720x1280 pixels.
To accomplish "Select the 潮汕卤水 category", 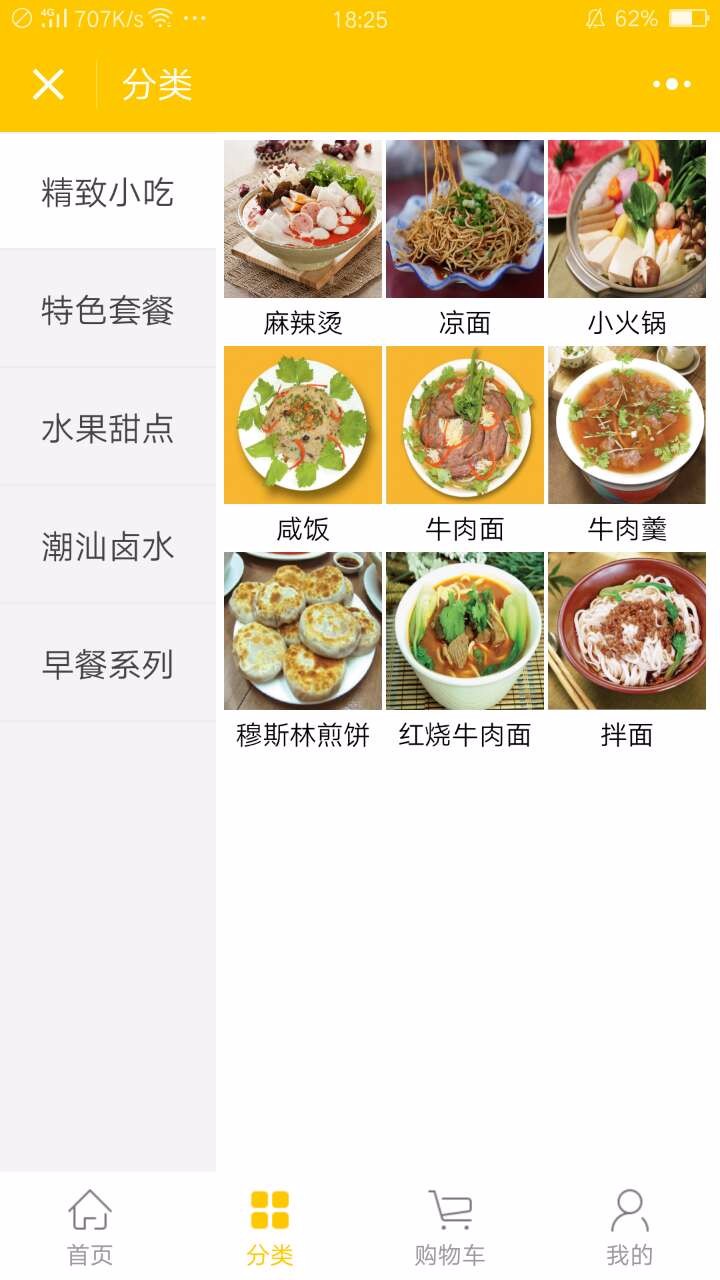I will 105,546.
